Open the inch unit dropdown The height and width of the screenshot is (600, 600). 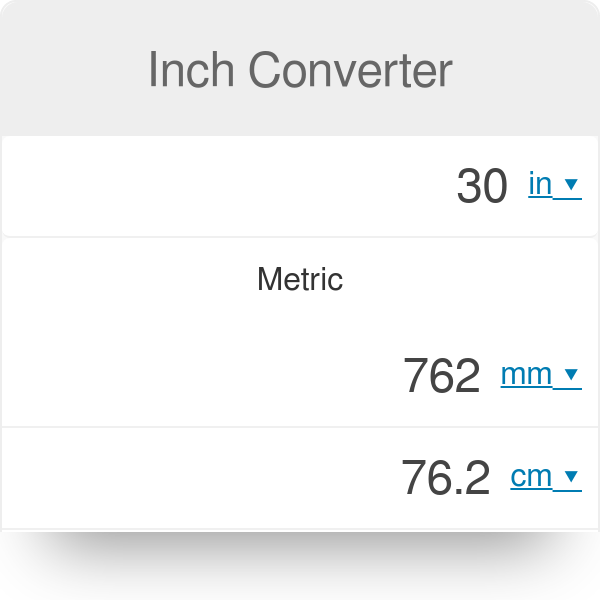554,184
